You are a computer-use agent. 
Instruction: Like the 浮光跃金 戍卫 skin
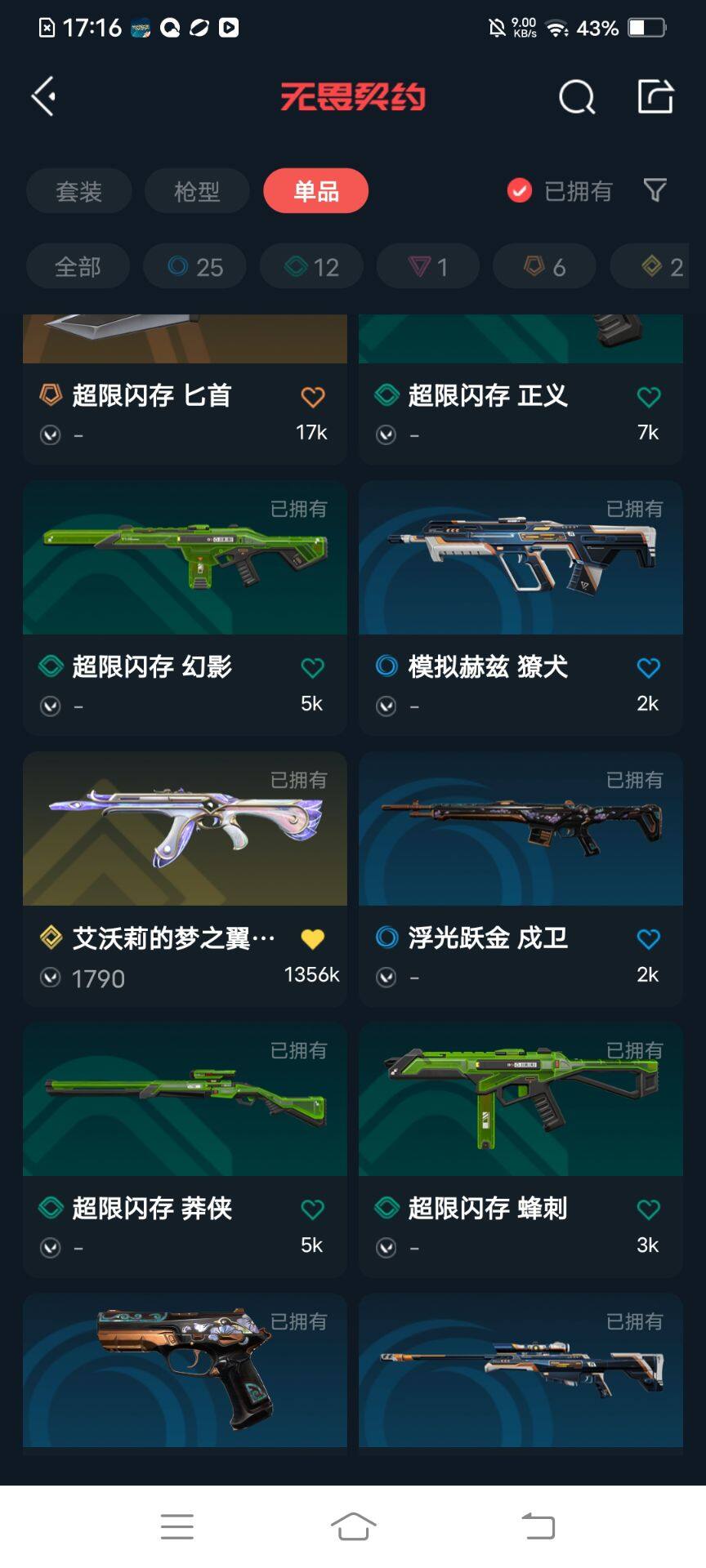649,939
